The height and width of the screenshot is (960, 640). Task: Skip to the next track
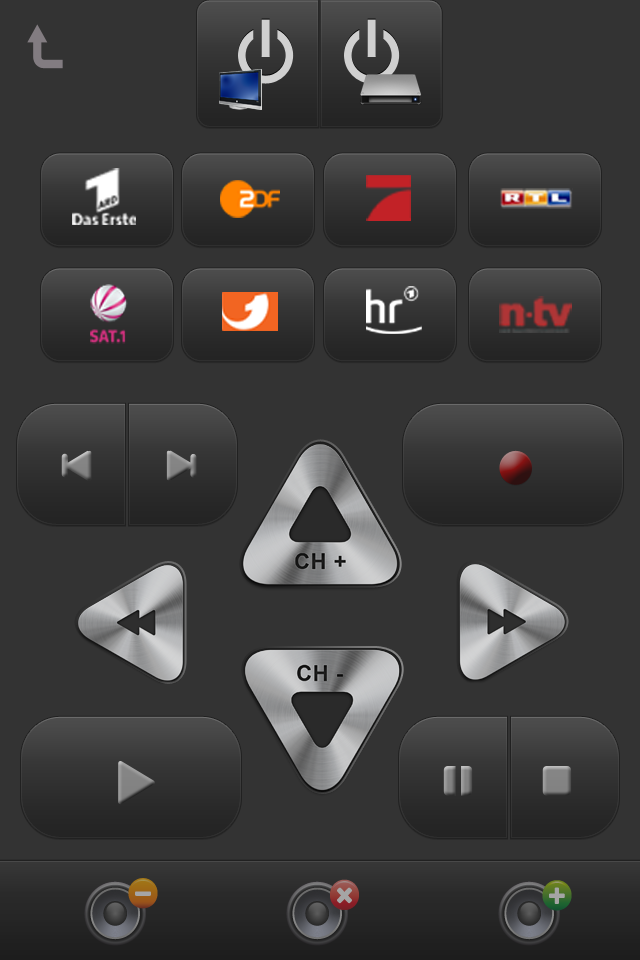[x=182, y=465]
